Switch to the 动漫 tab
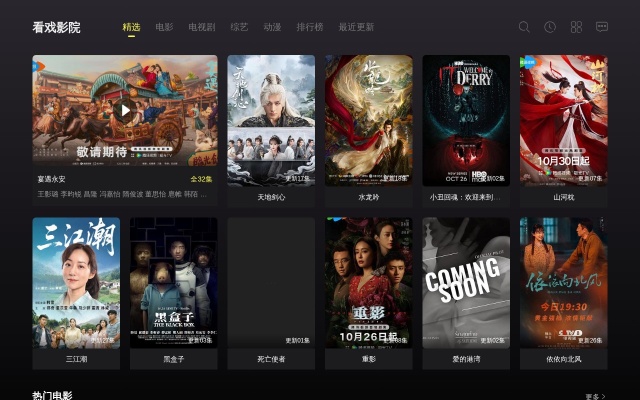This screenshot has height=400, width=640. [272, 27]
